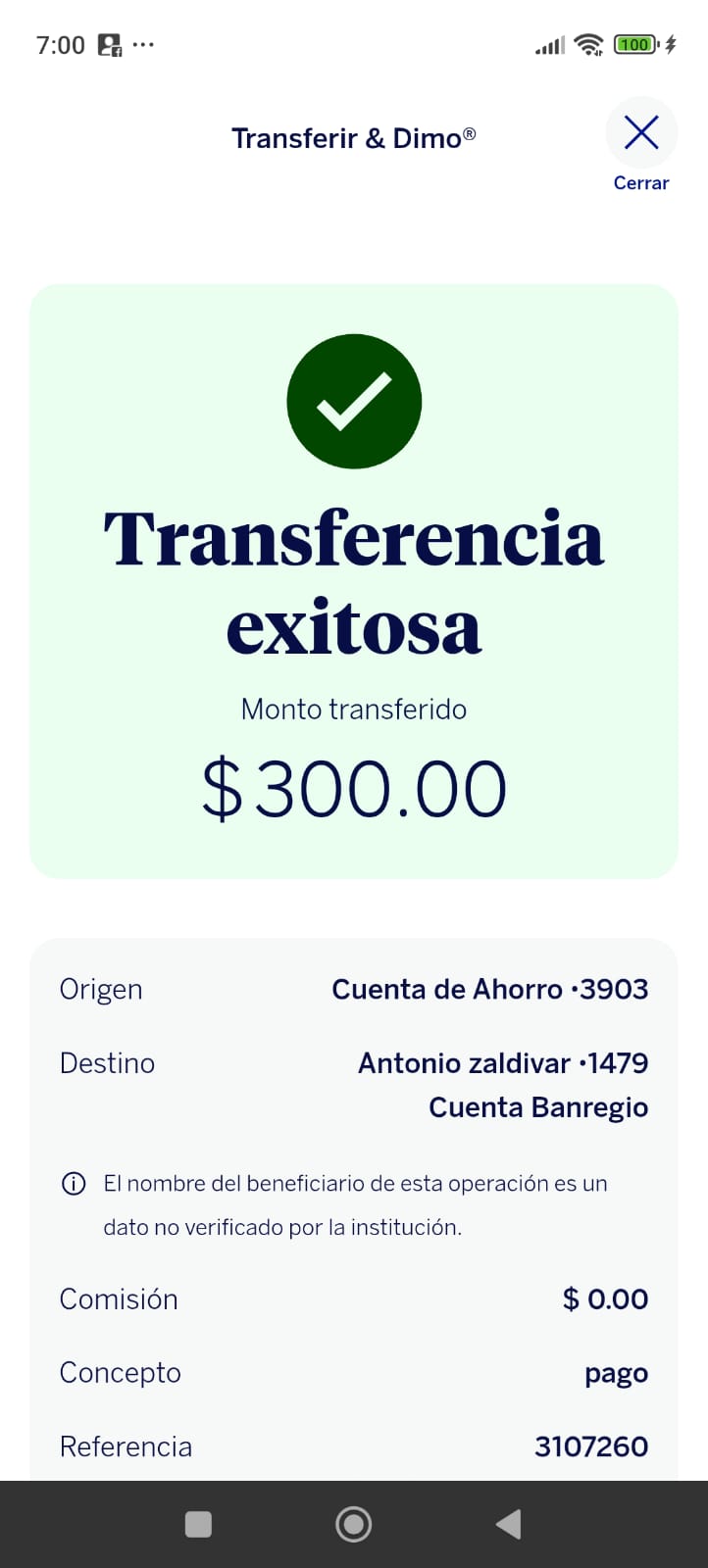Tap the system back button
Viewport: 708px width, 1568px height.
tap(509, 1524)
